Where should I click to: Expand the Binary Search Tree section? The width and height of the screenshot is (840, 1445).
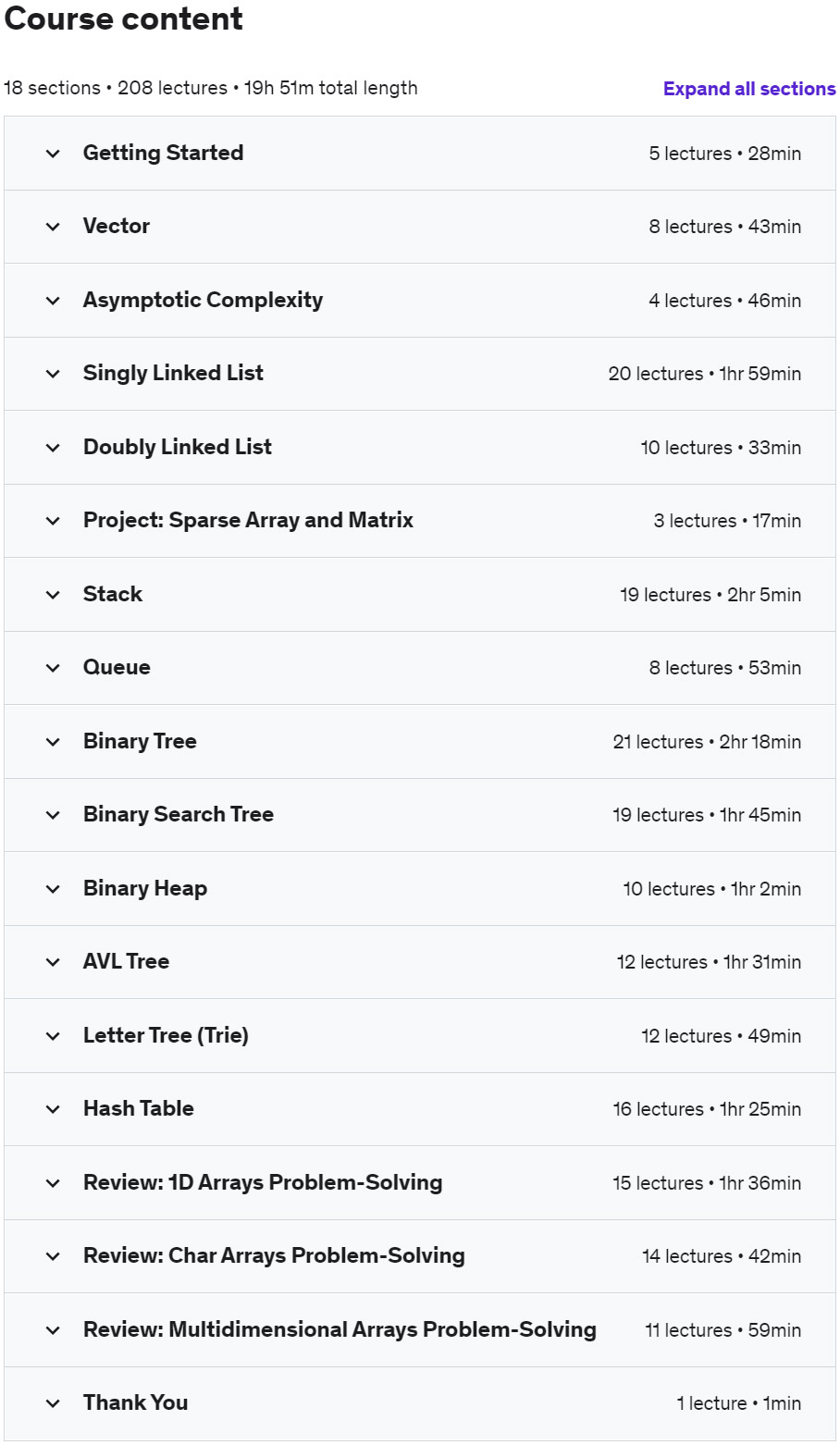tap(420, 815)
